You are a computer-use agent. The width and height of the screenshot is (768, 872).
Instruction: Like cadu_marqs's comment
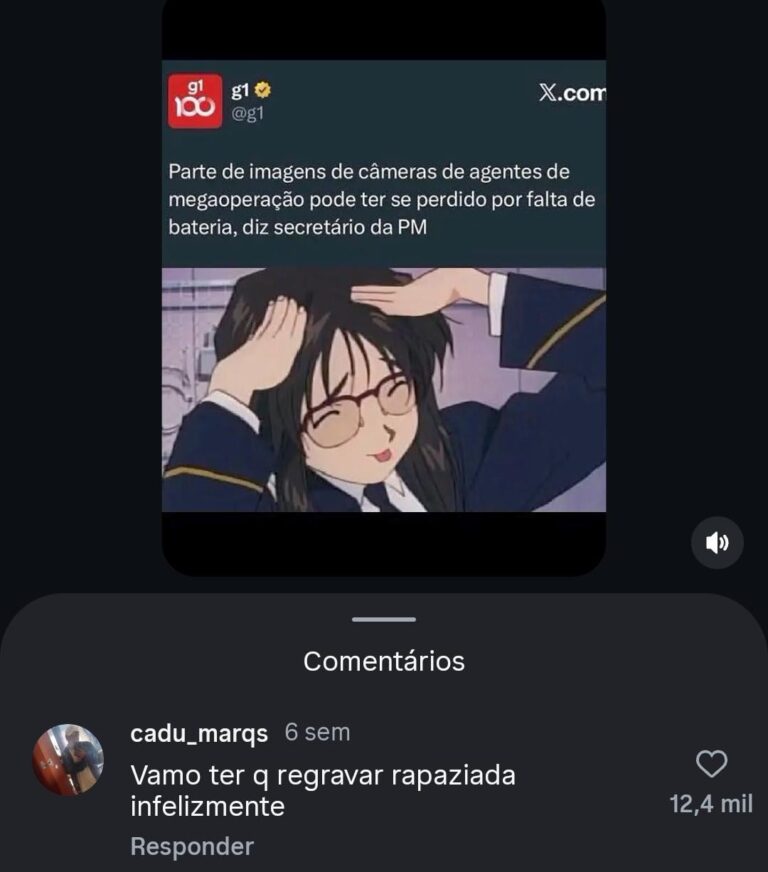711,765
